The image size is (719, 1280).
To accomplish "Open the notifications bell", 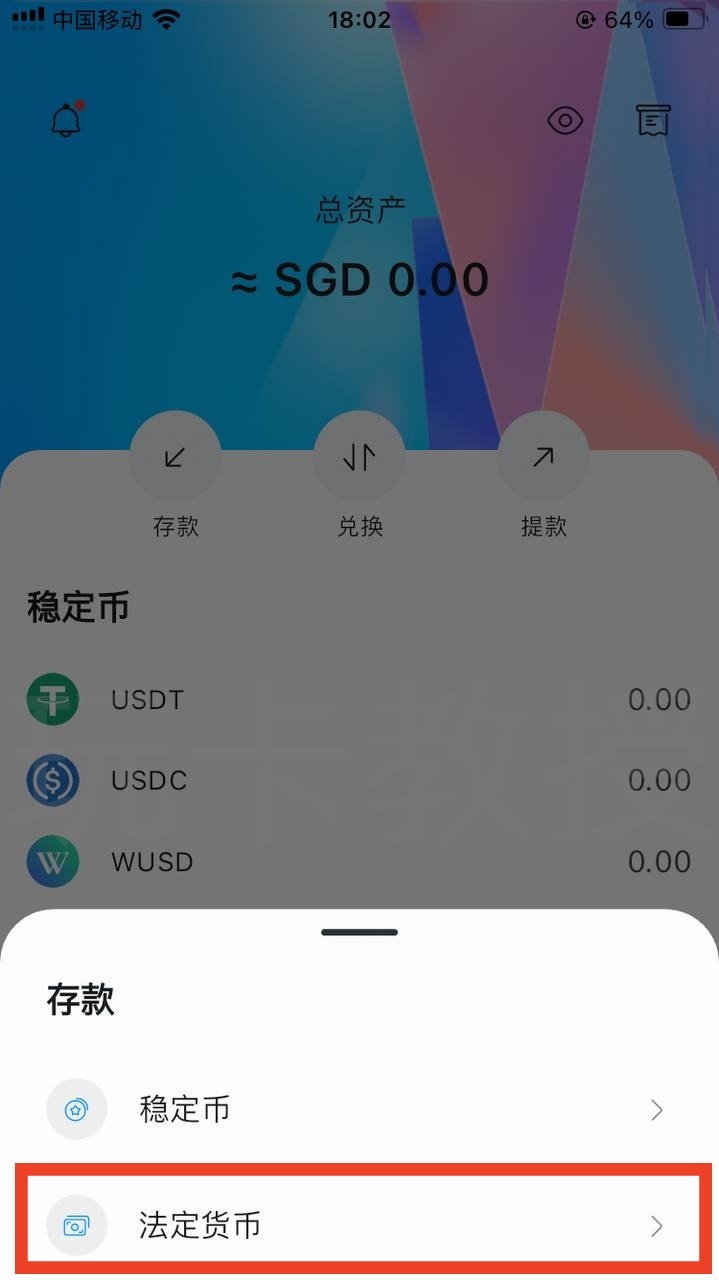I will [66, 121].
